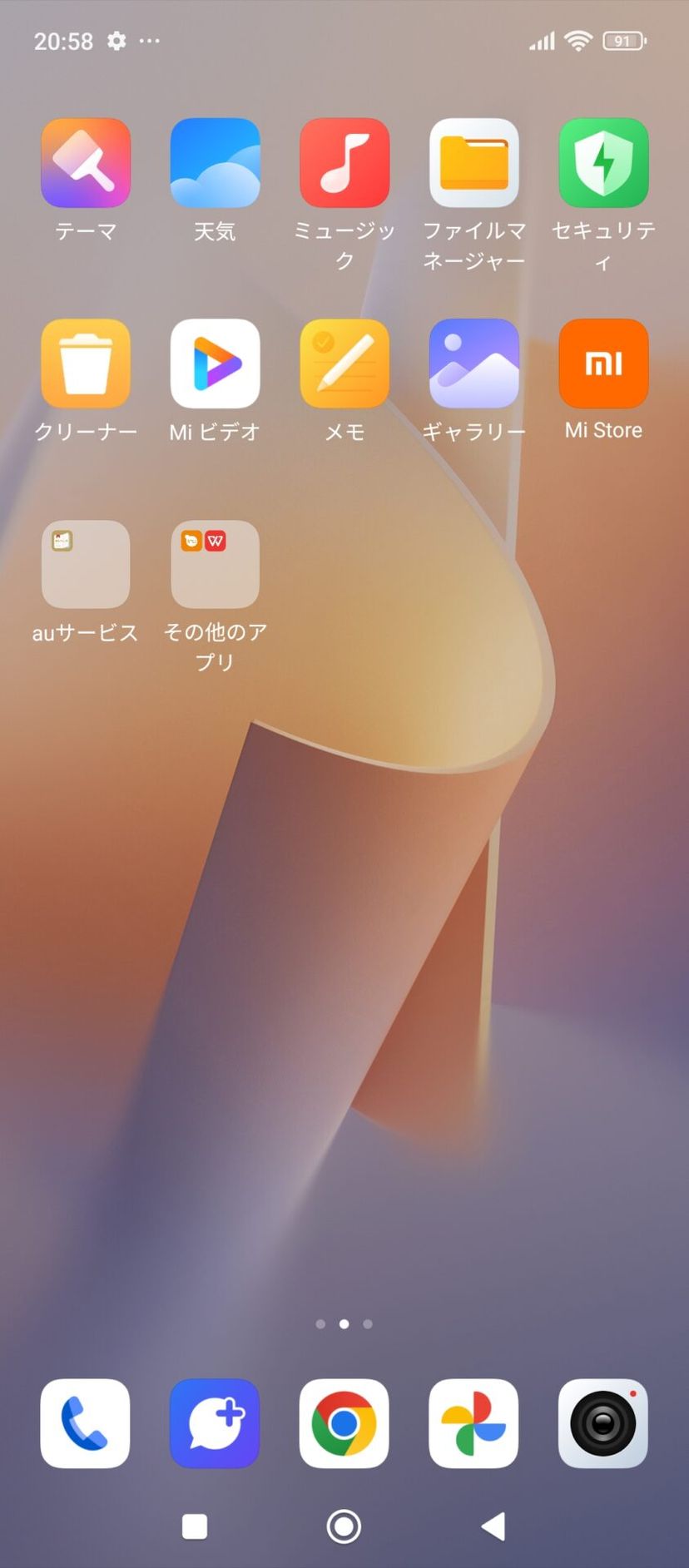Open the ミュージック music app
The height and width of the screenshot is (1568, 689).
coord(344,163)
